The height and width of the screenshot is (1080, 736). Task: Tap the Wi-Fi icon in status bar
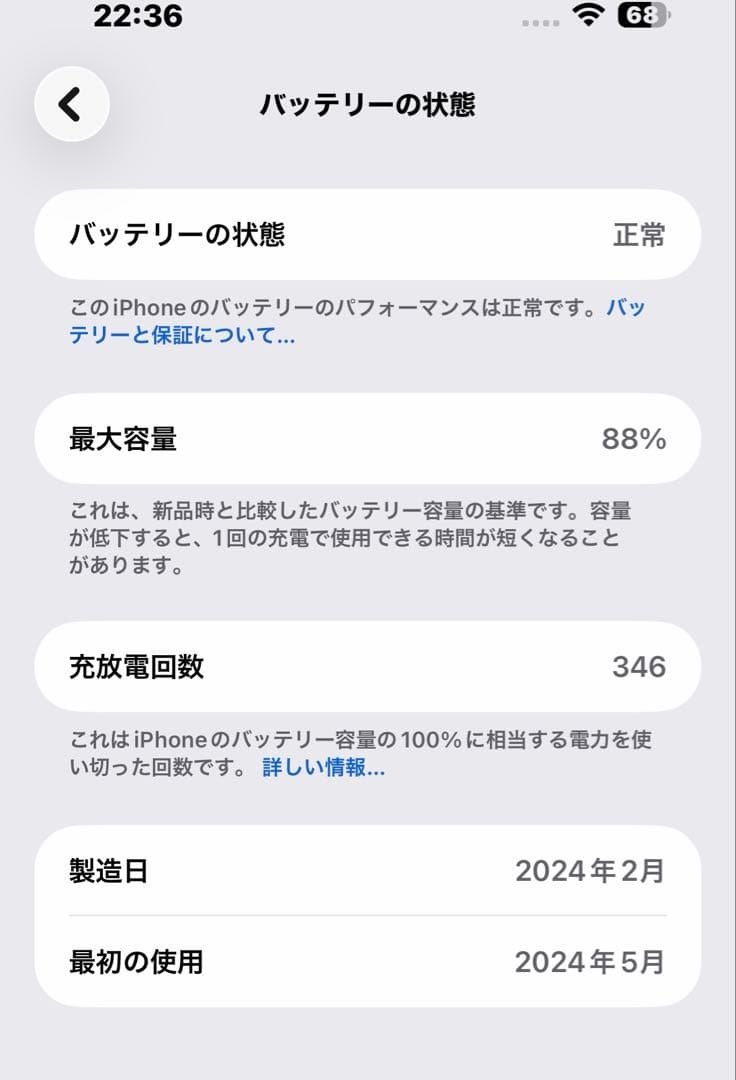pos(589,16)
